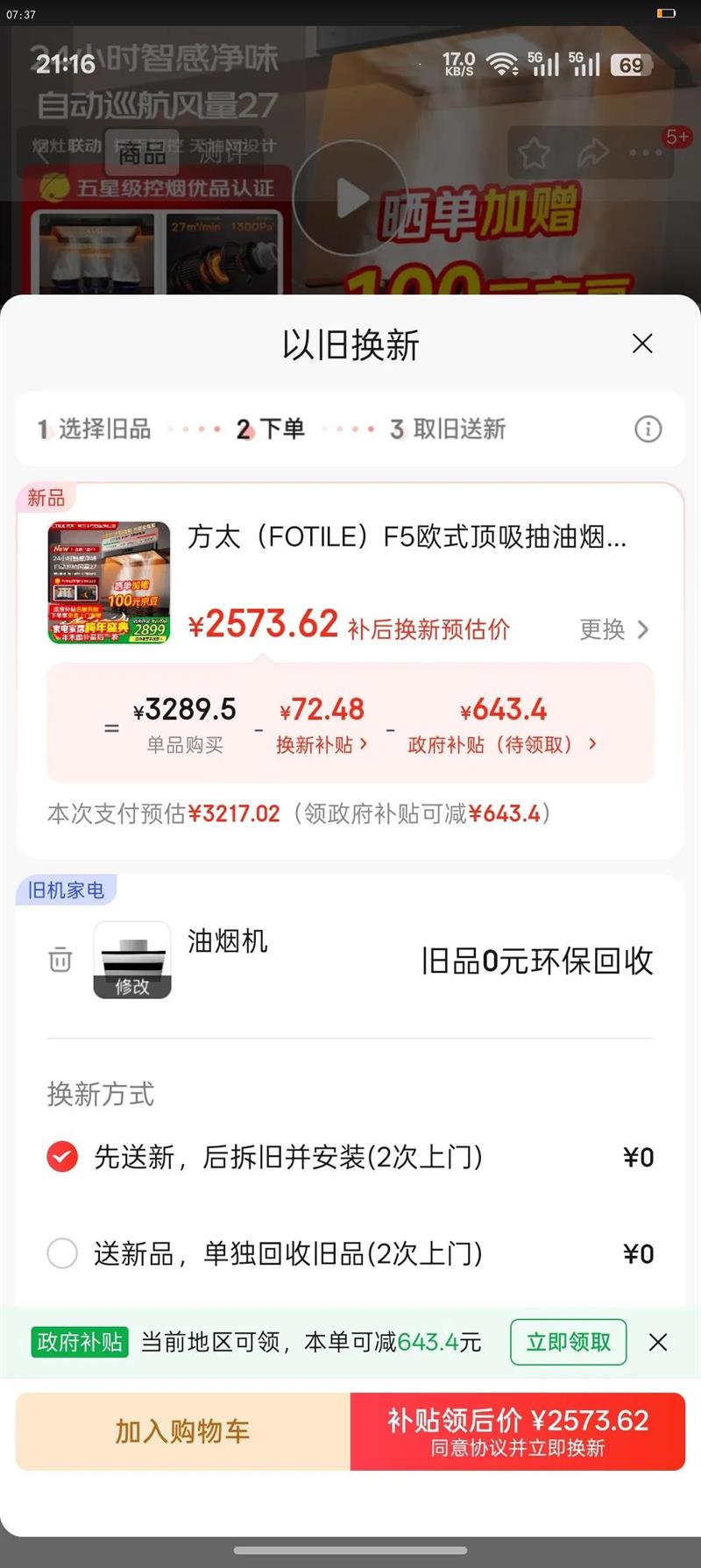Tap 立即领取 to claim the subsidy
The height and width of the screenshot is (1568, 701).
pyautogui.click(x=568, y=1342)
